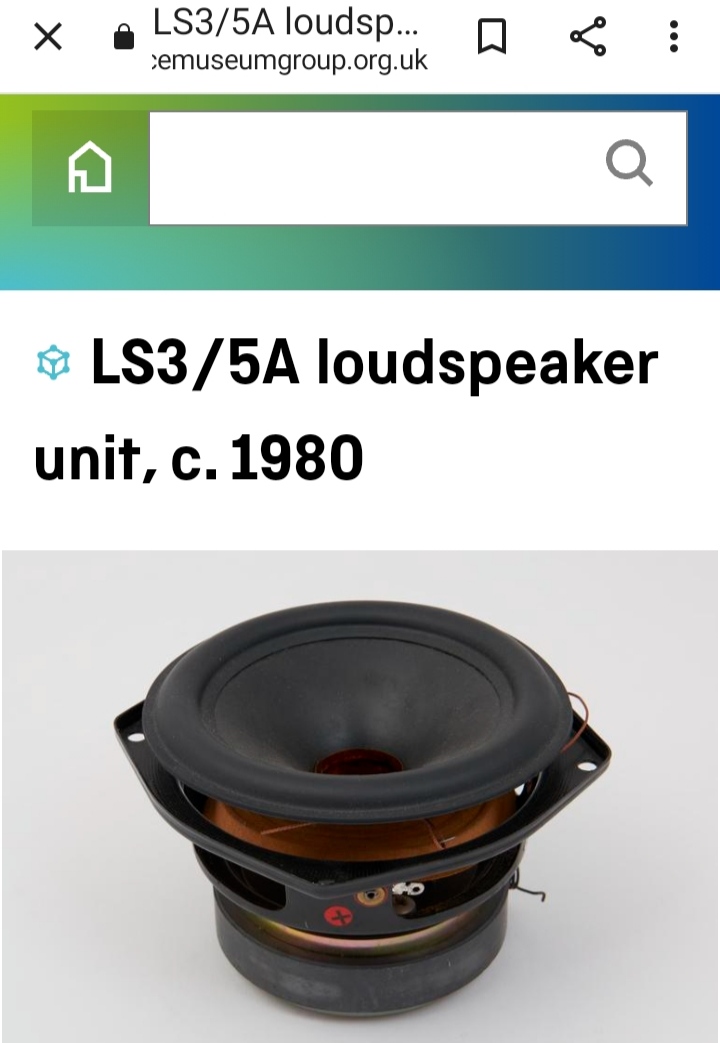Viewport: 720px width, 1043px height.
Task: Share this page link
Action: (588, 37)
